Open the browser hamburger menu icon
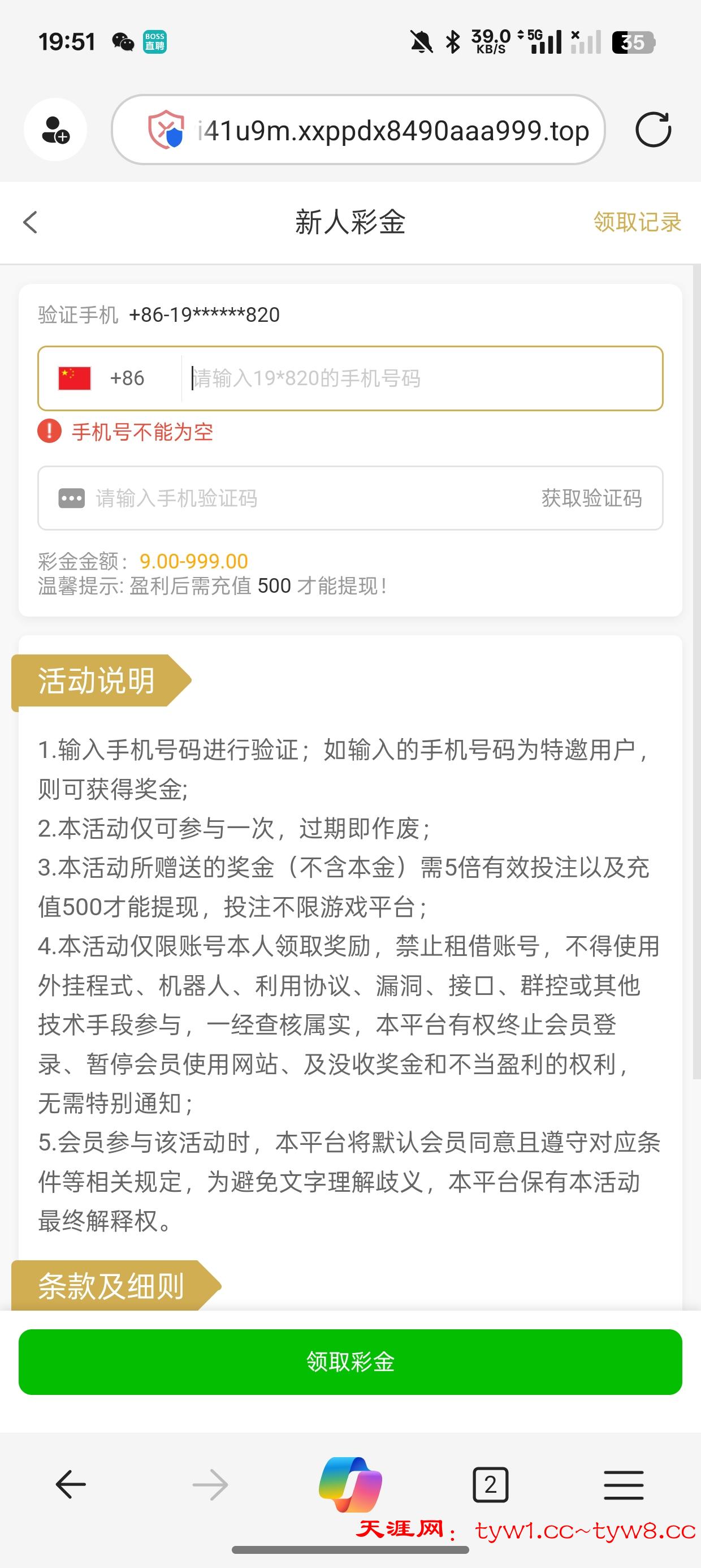Image resolution: width=701 pixels, height=1568 pixels. click(x=623, y=1483)
